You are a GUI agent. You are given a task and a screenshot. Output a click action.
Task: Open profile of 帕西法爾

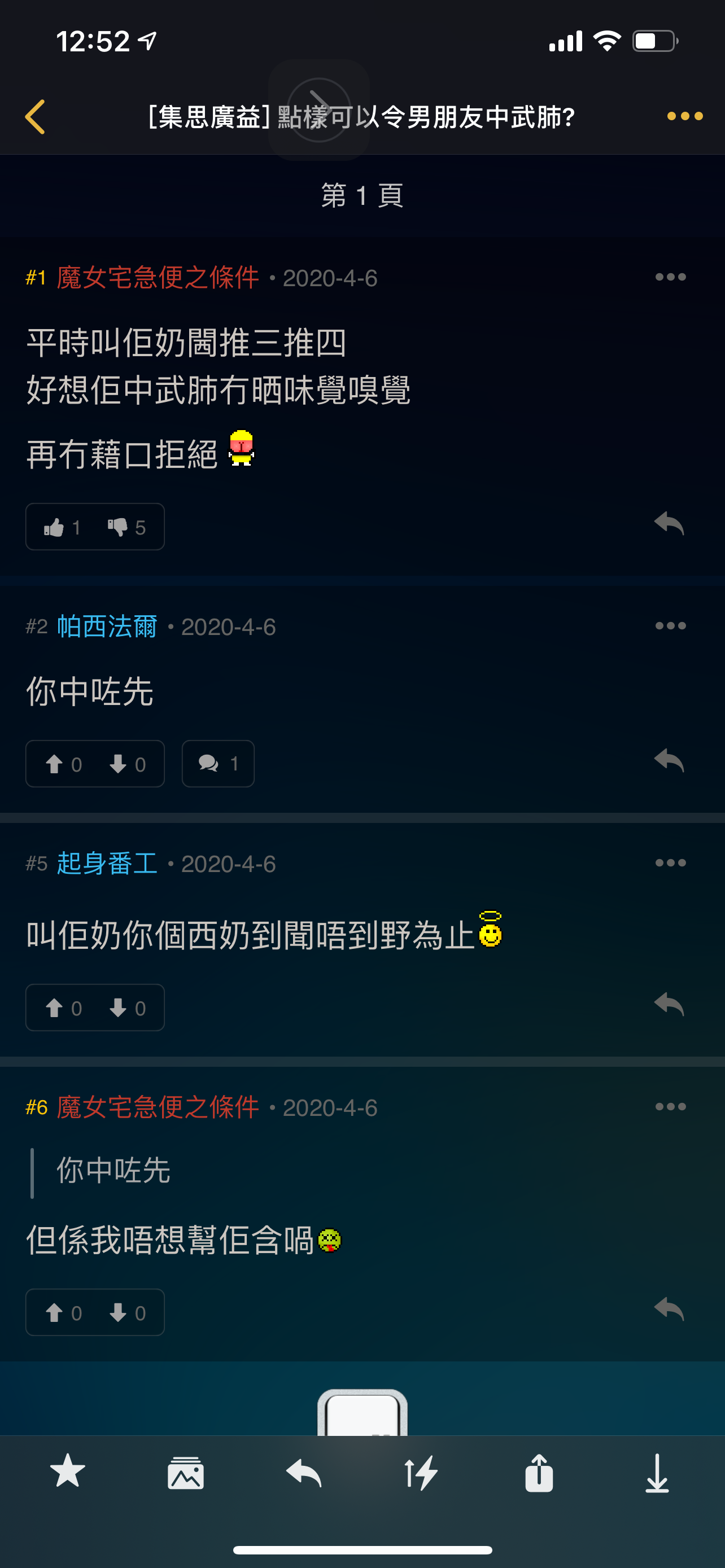(x=107, y=627)
